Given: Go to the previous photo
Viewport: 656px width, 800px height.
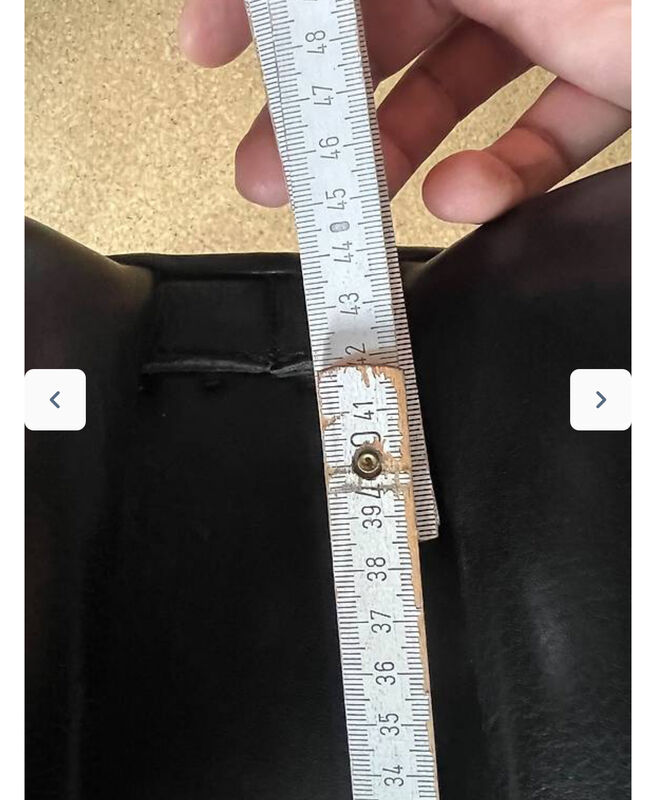Looking at the screenshot, I should pyautogui.click(x=55, y=400).
